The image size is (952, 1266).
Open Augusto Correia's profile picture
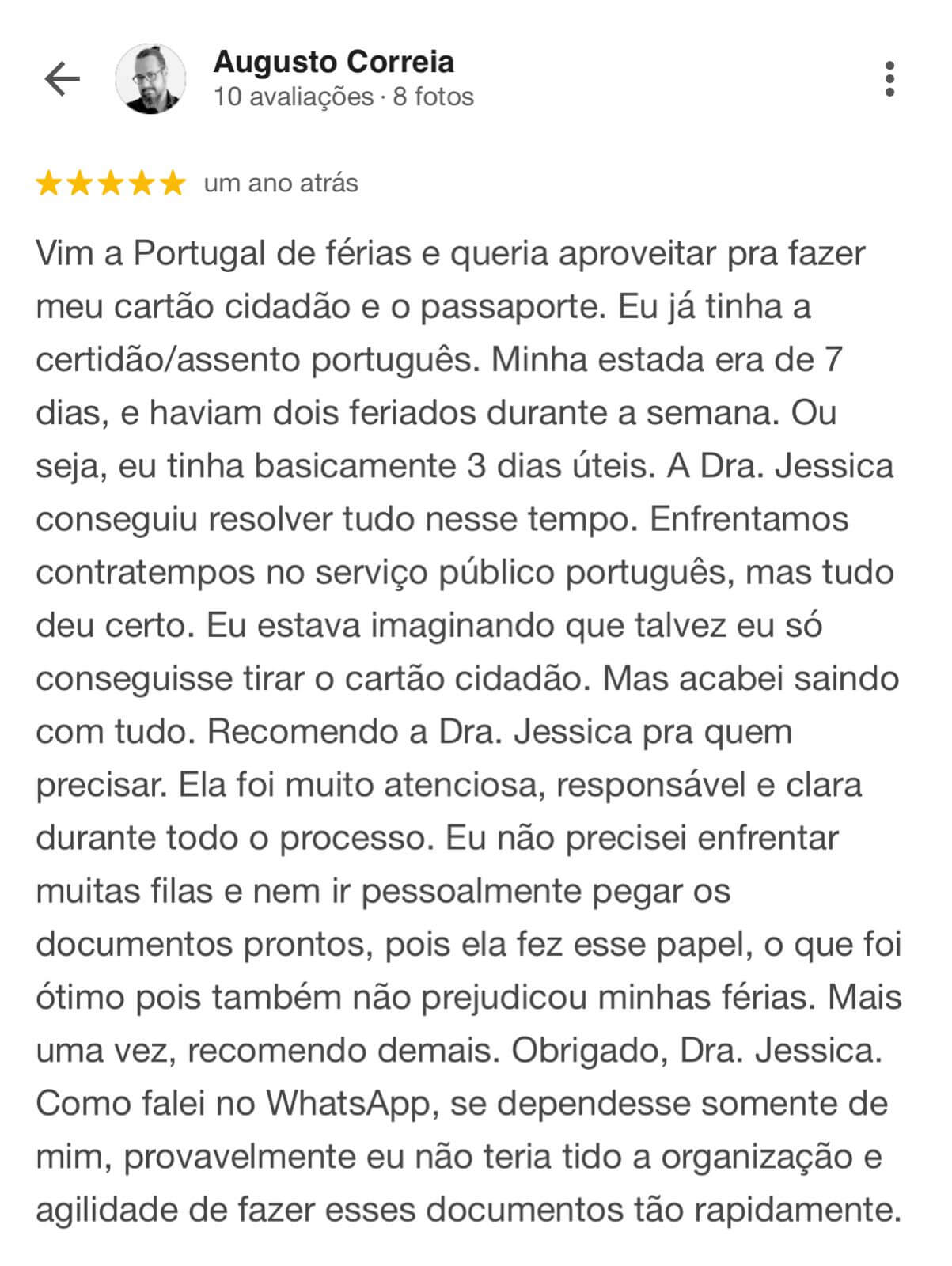point(150,79)
